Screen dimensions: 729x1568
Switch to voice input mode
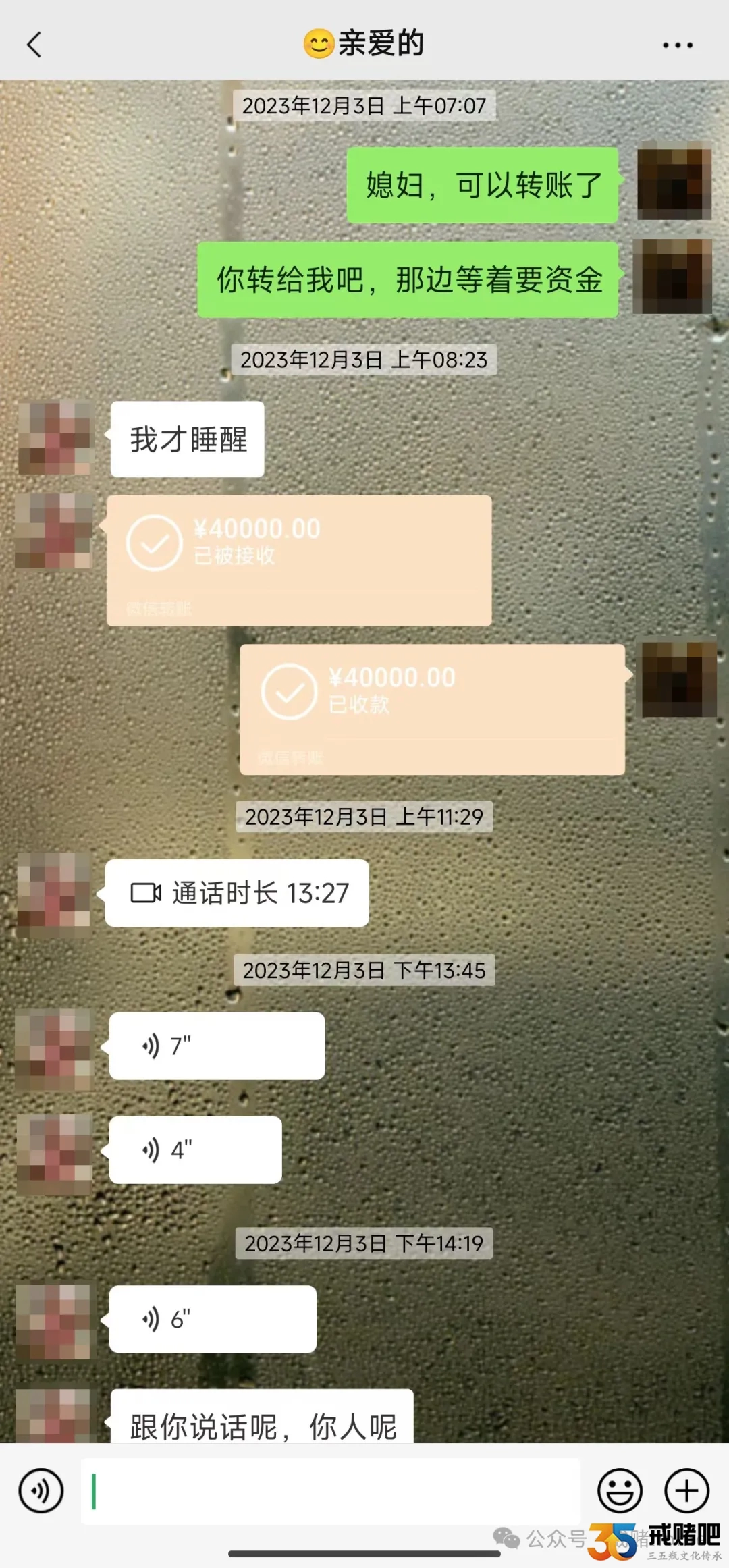41,1490
